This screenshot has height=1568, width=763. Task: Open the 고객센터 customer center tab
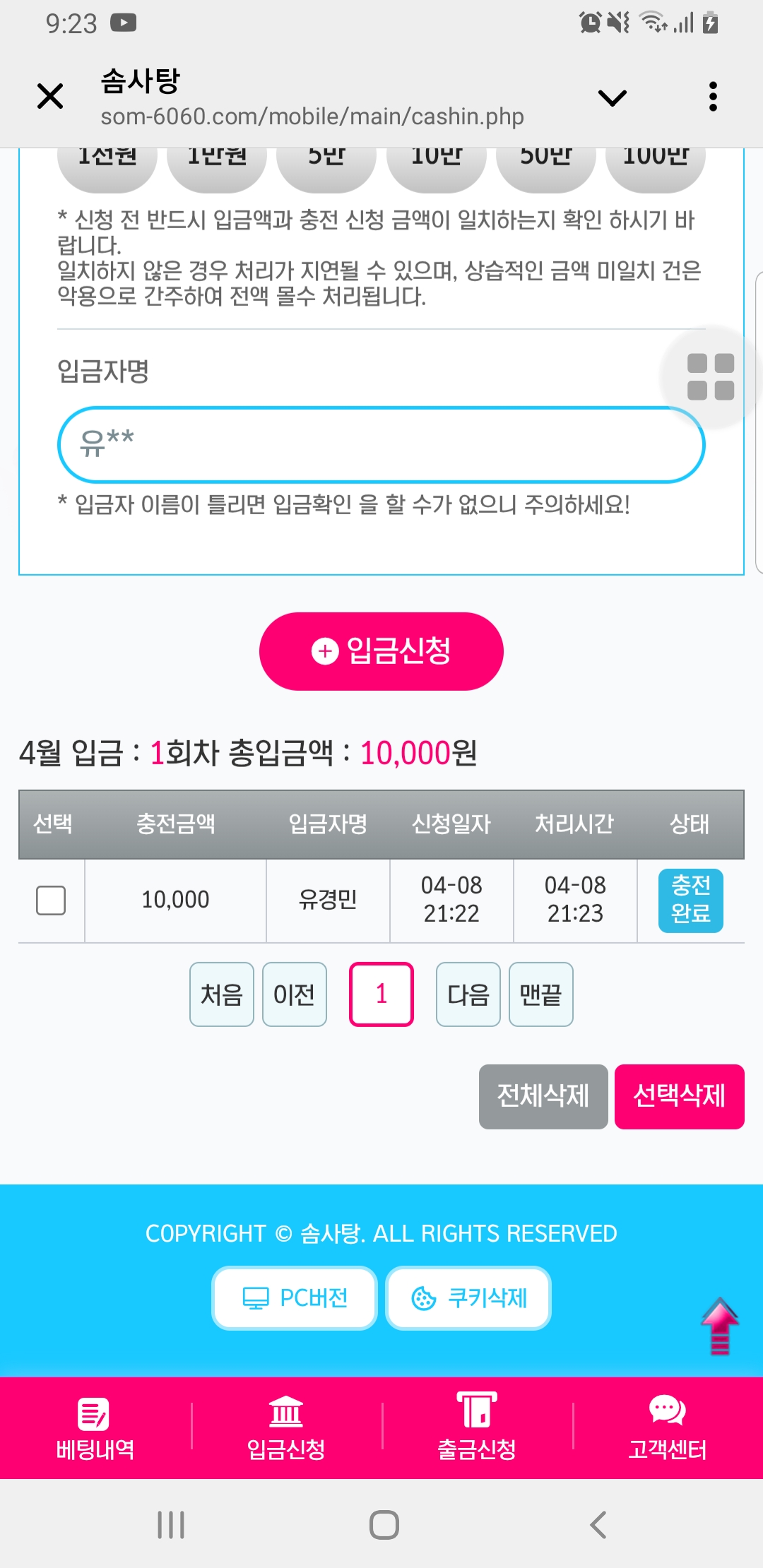(668, 1428)
